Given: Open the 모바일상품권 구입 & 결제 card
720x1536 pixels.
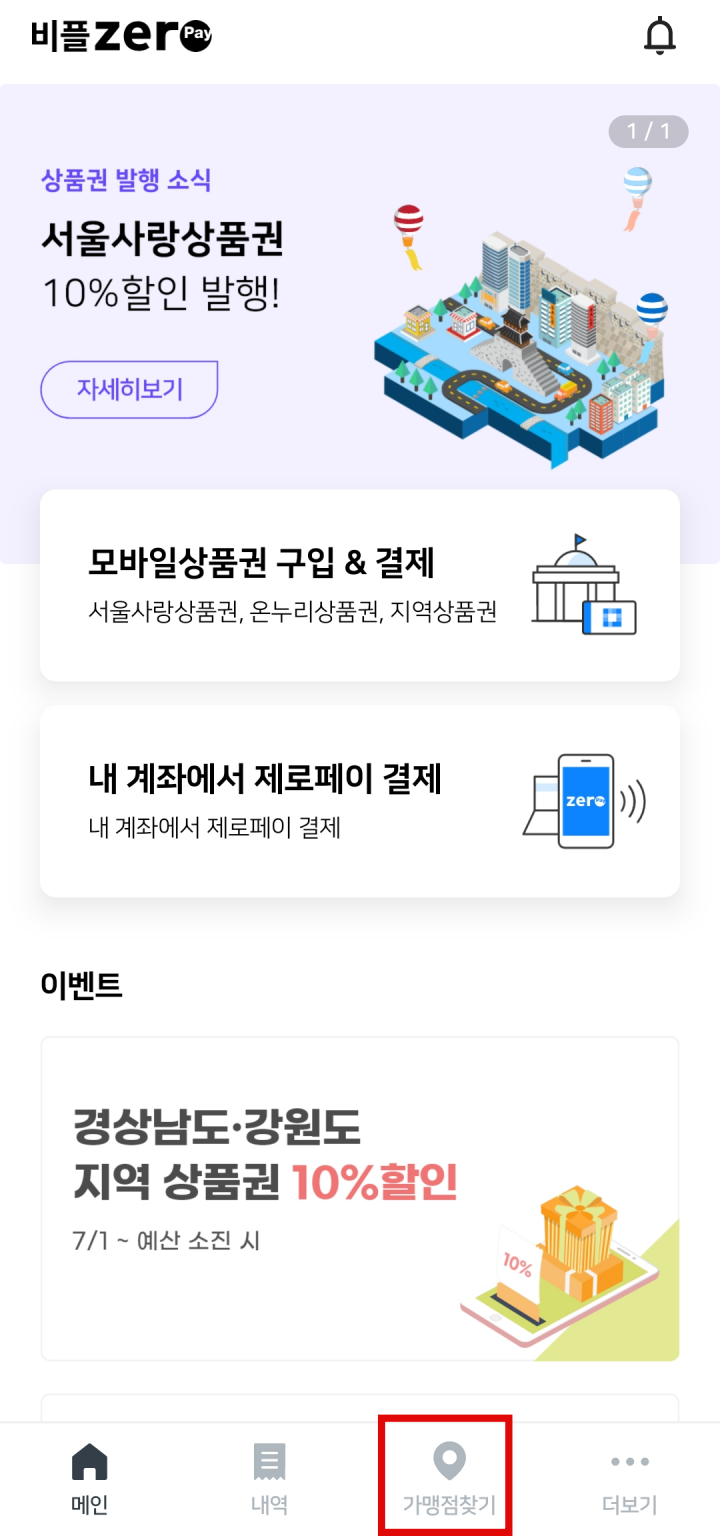Looking at the screenshot, I should tap(360, 585).
